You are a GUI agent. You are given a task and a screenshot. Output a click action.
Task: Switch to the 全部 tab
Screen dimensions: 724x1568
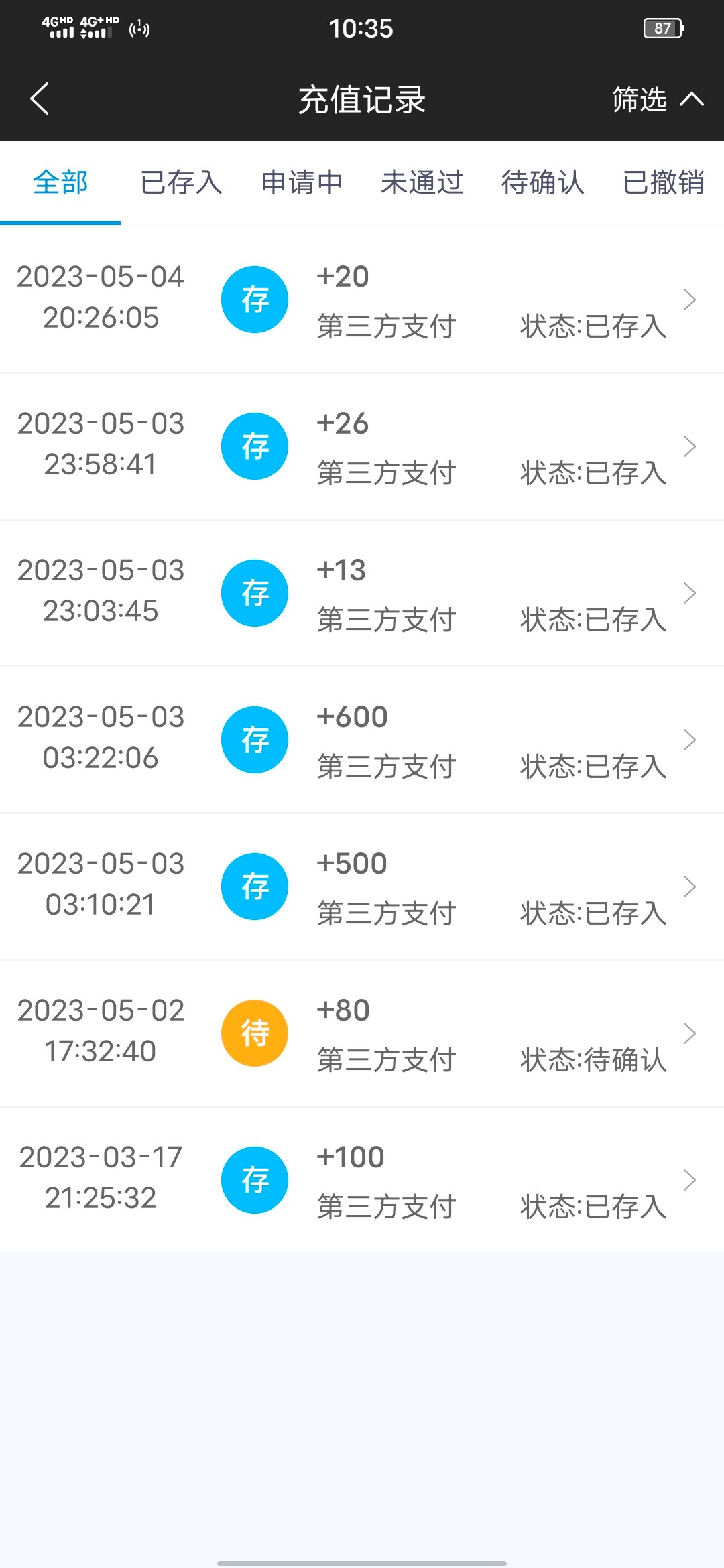pos(60,182)
